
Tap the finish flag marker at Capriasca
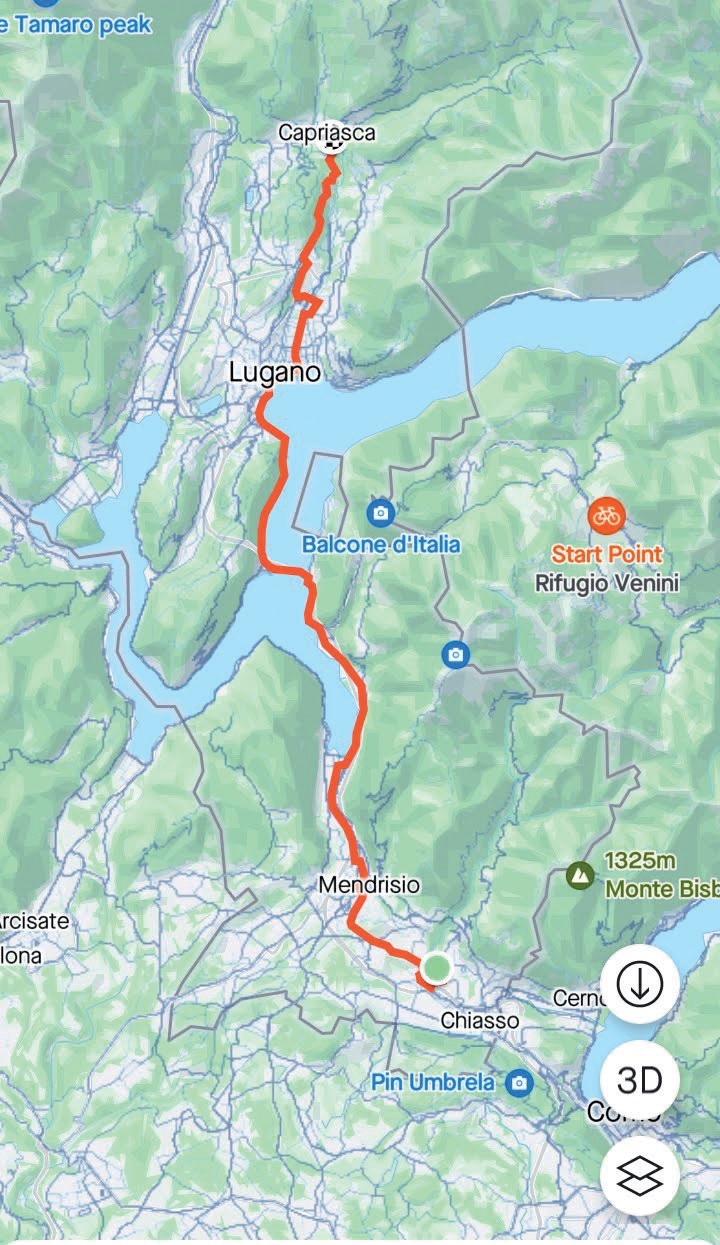click(x=331, y=140)
